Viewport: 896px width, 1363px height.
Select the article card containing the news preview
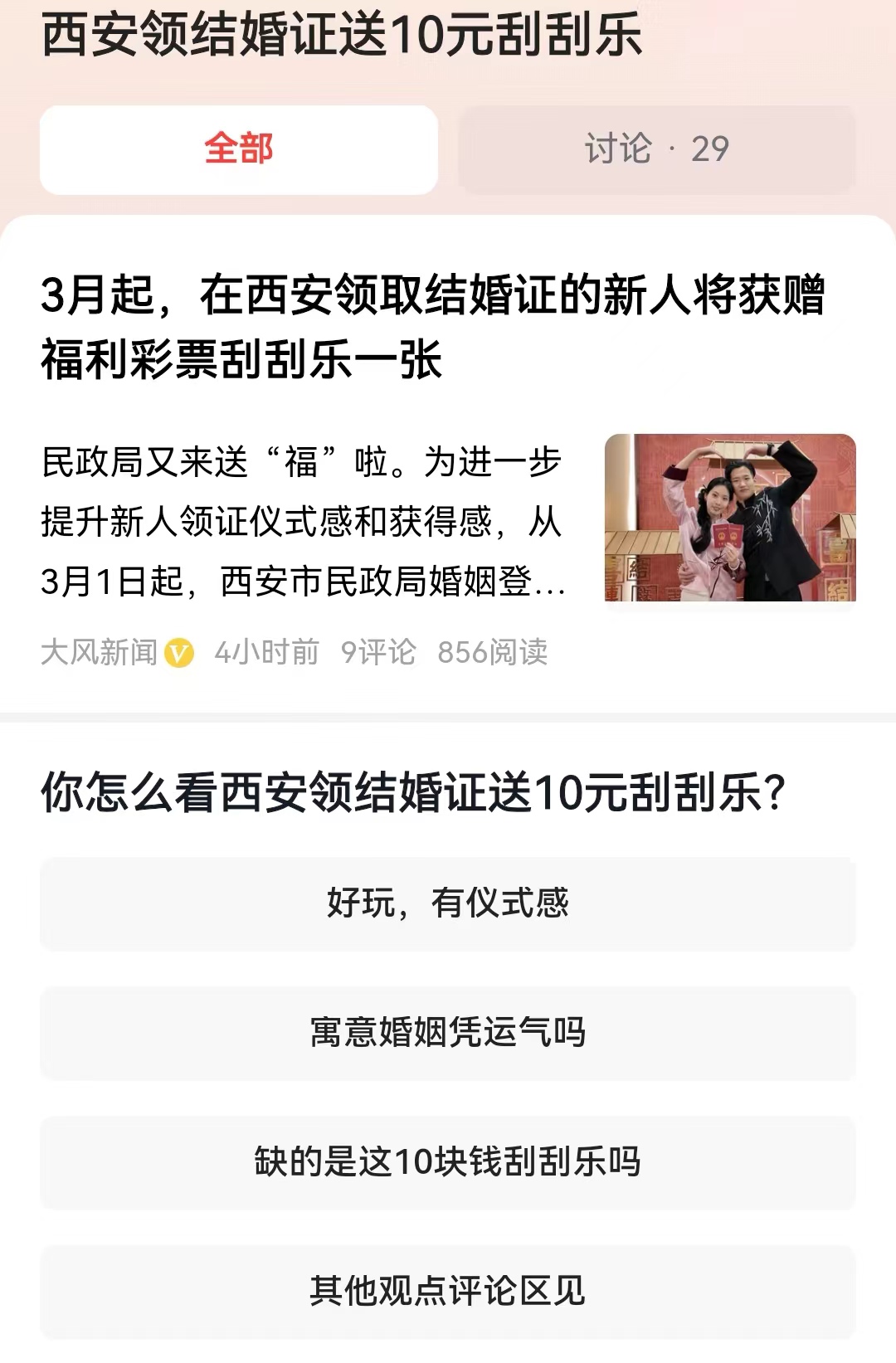(448, 465)
